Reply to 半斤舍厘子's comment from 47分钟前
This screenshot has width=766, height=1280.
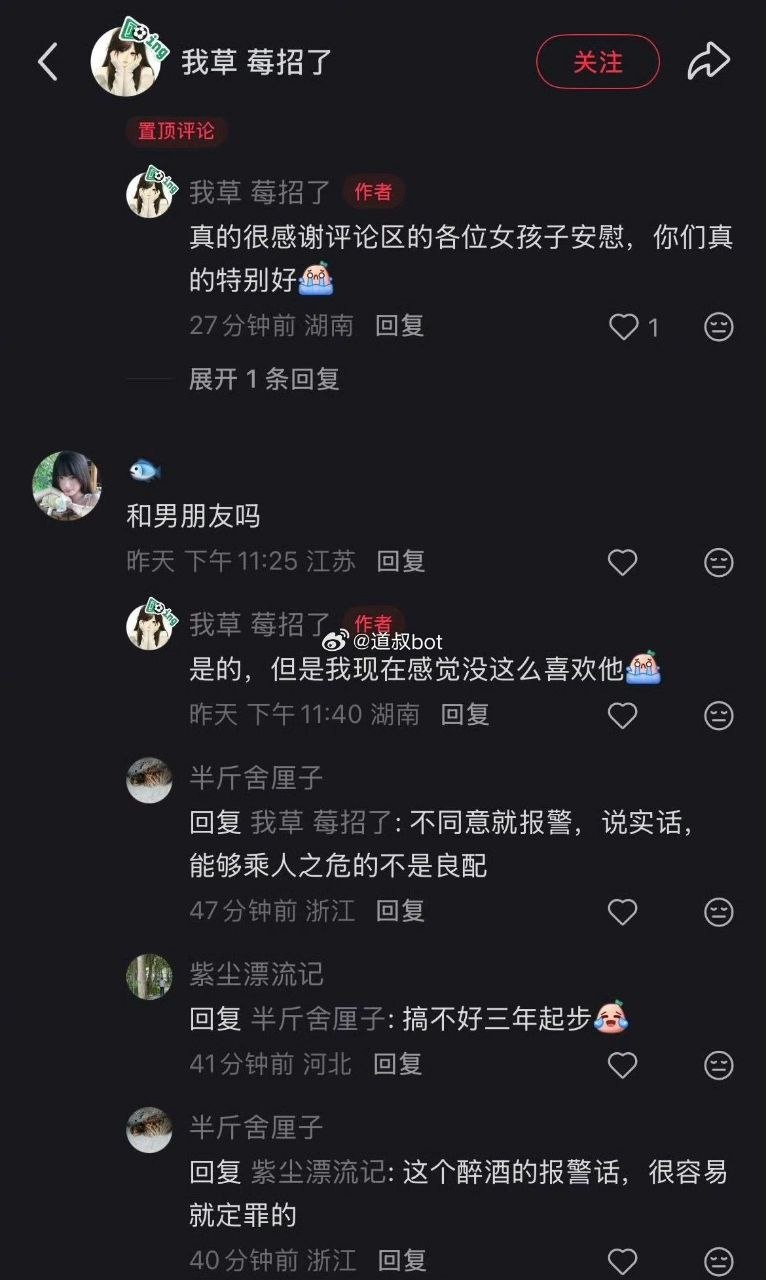400,911
